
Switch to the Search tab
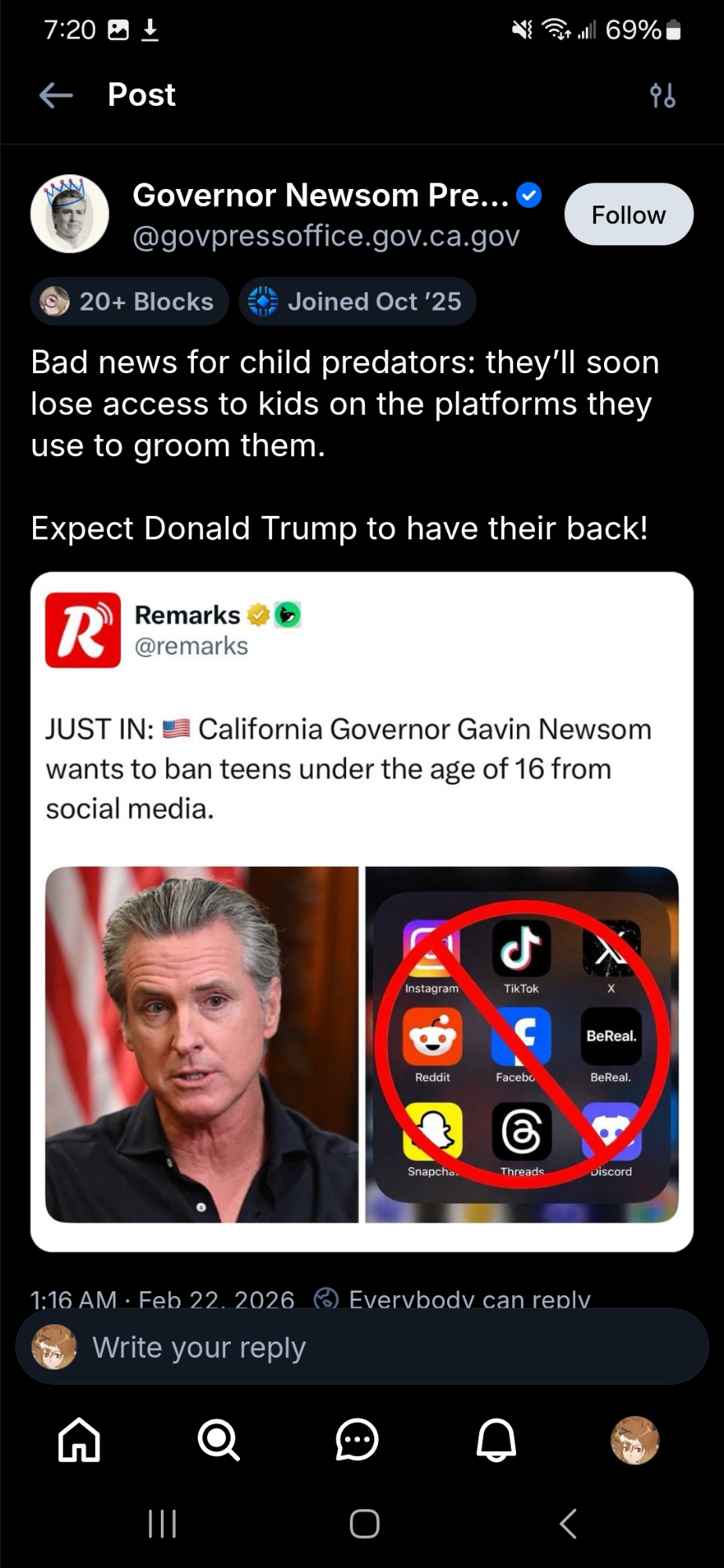(218, 1439)
